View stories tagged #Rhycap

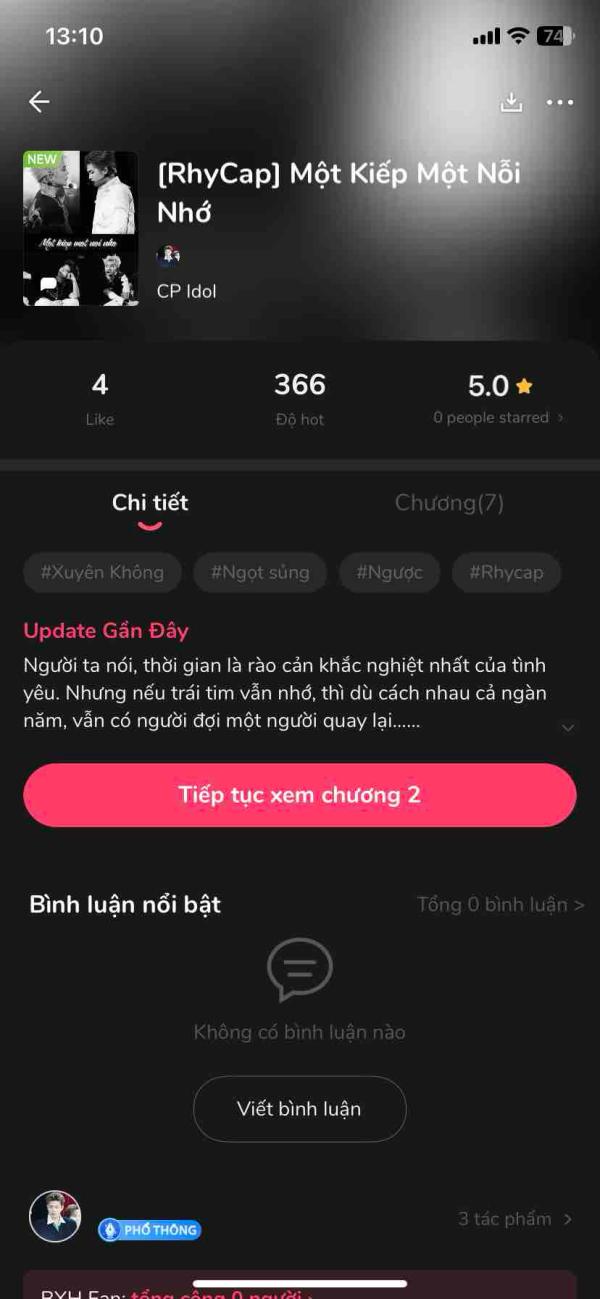[506, 573]
